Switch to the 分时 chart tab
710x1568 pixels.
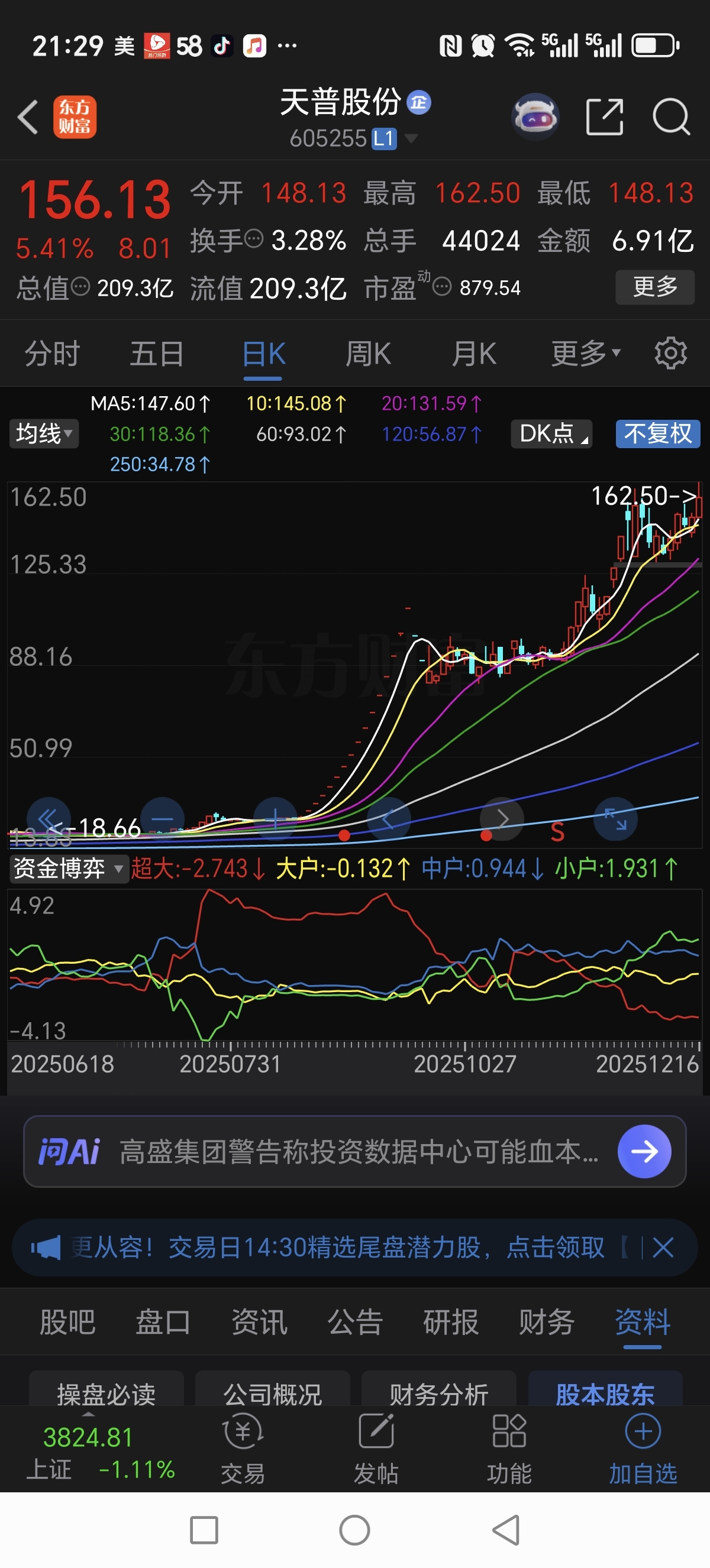pos(51,354)
